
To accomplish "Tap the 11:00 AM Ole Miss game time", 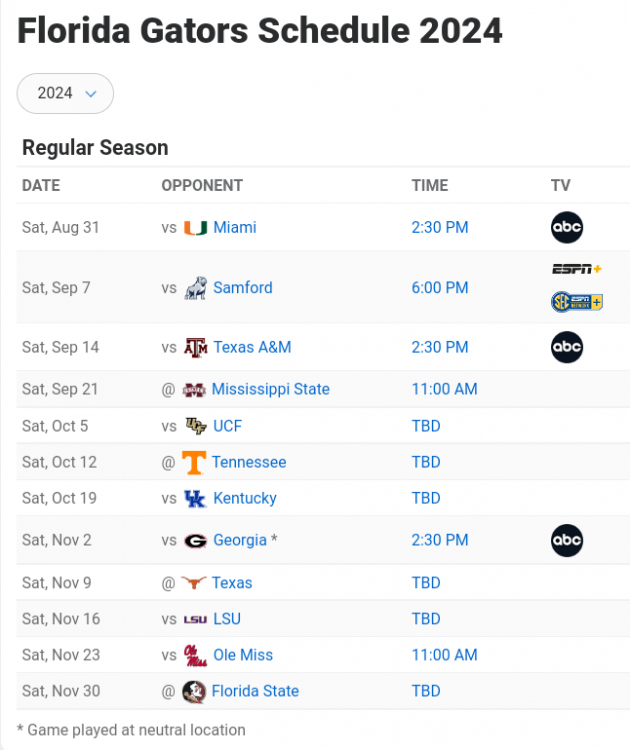I will 444,655.
